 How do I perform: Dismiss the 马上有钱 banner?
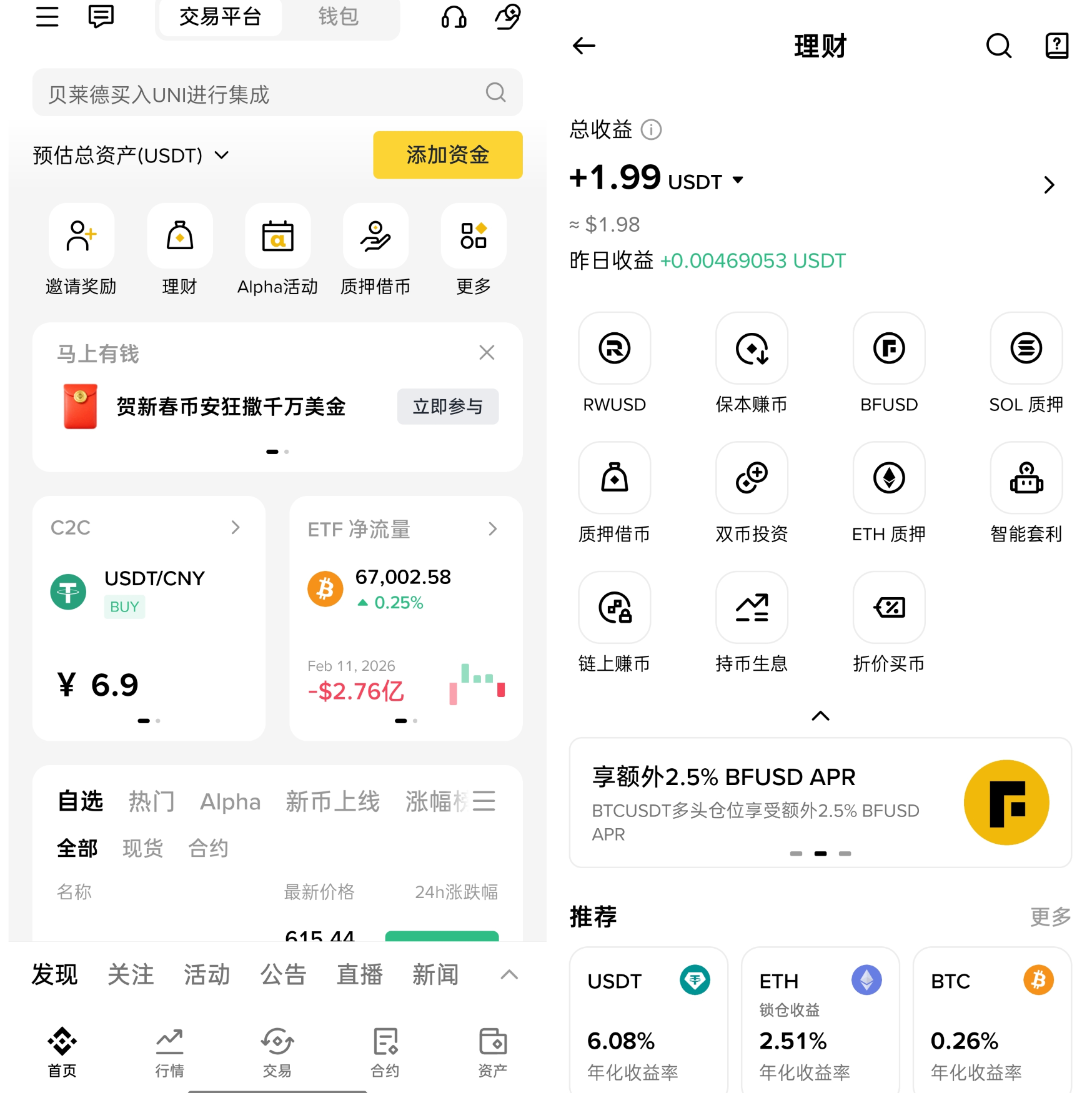click(x=487, y=353)
